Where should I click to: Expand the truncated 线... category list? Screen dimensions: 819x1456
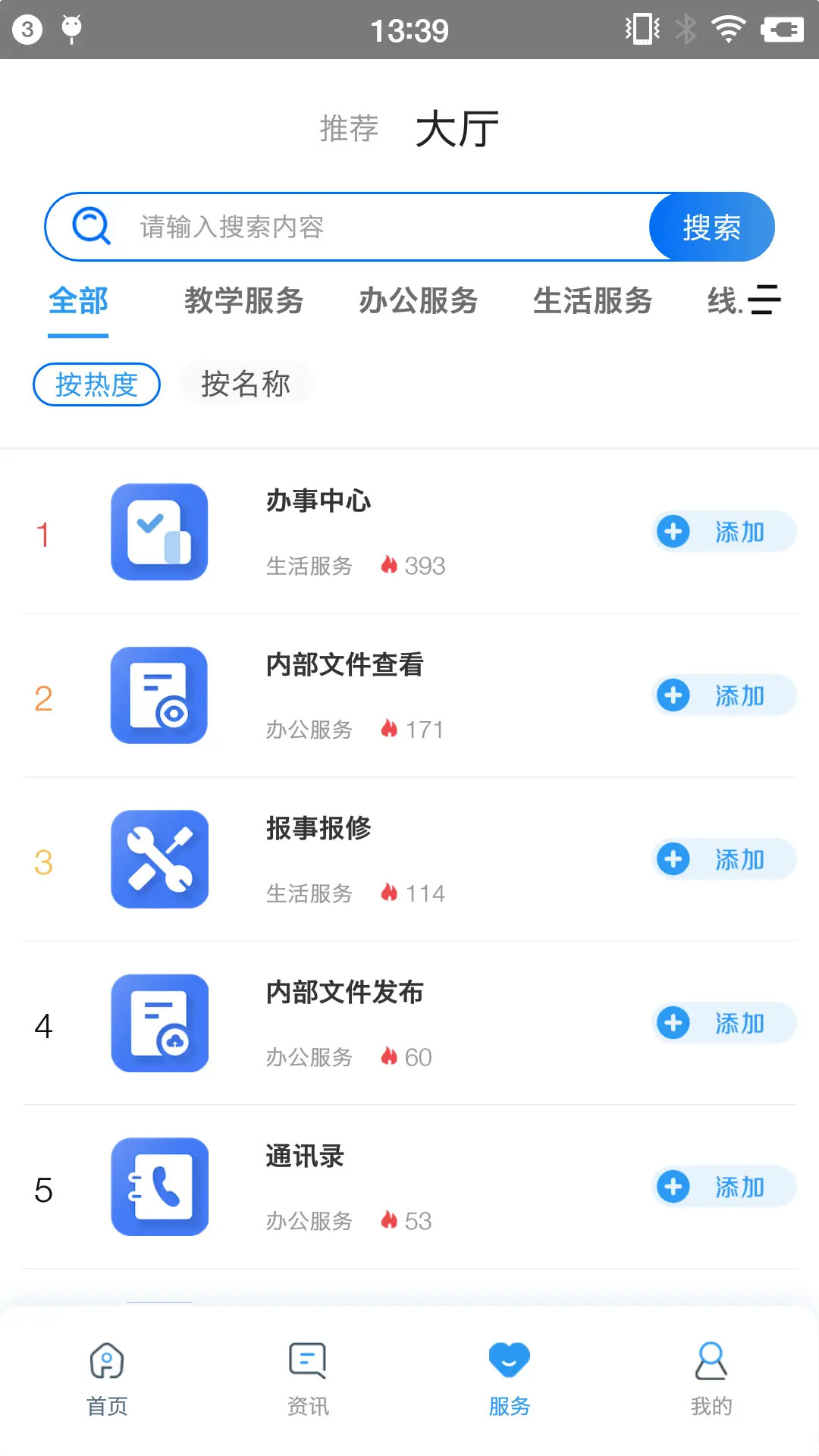click(x=723, y=301)
